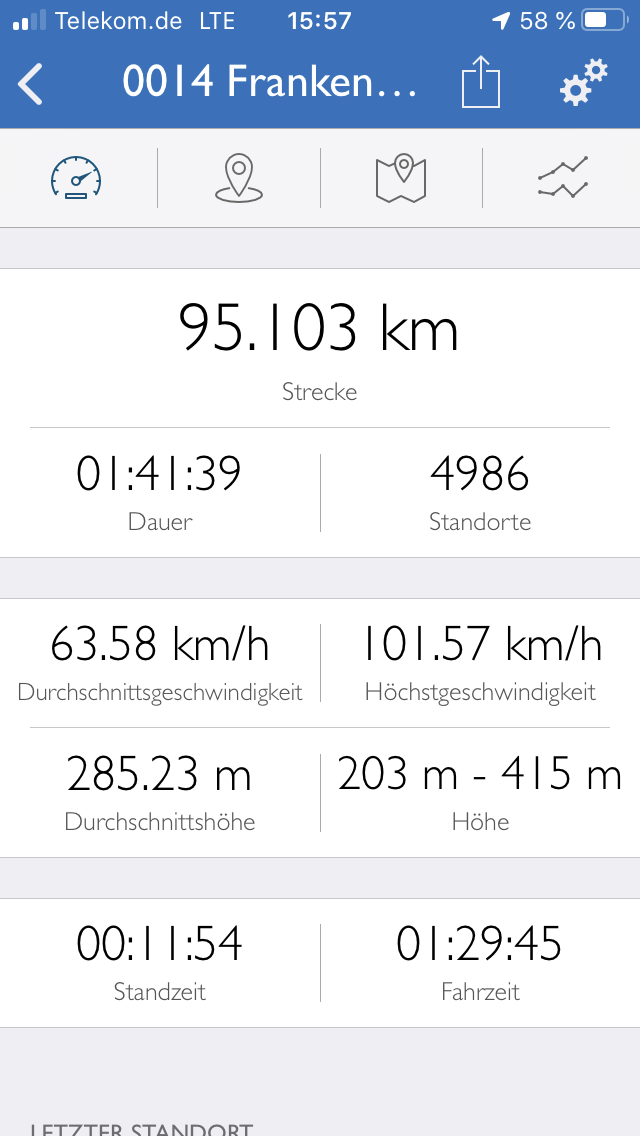
Task: Share the track via the share icon
Action: pyautogui.click(x=481, y=83)
